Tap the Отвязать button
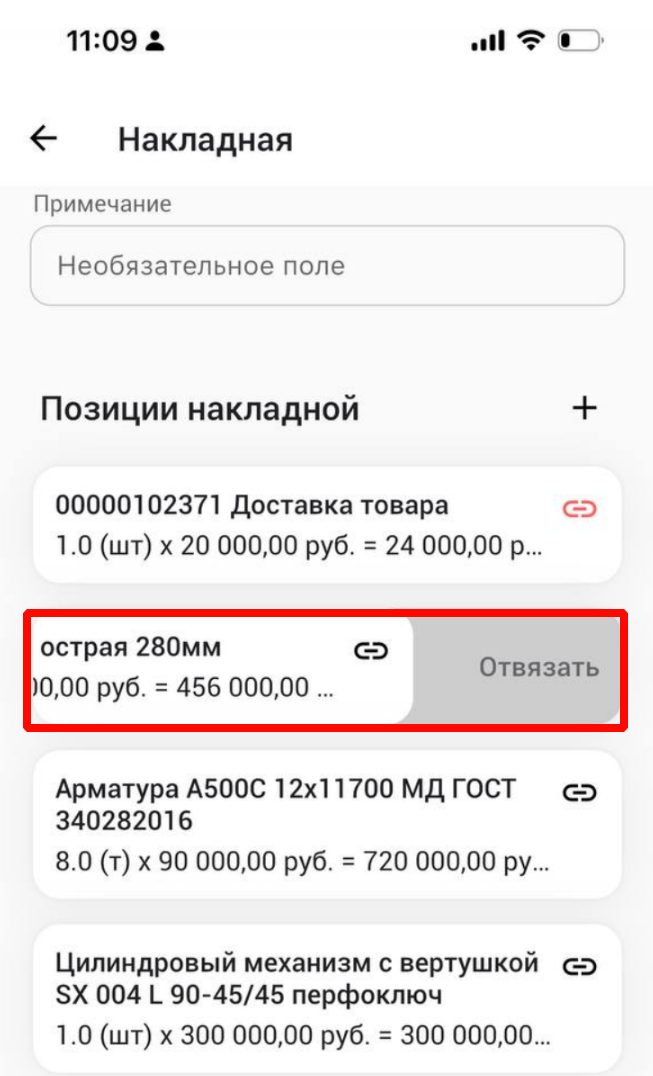 (x=539, y=668)
